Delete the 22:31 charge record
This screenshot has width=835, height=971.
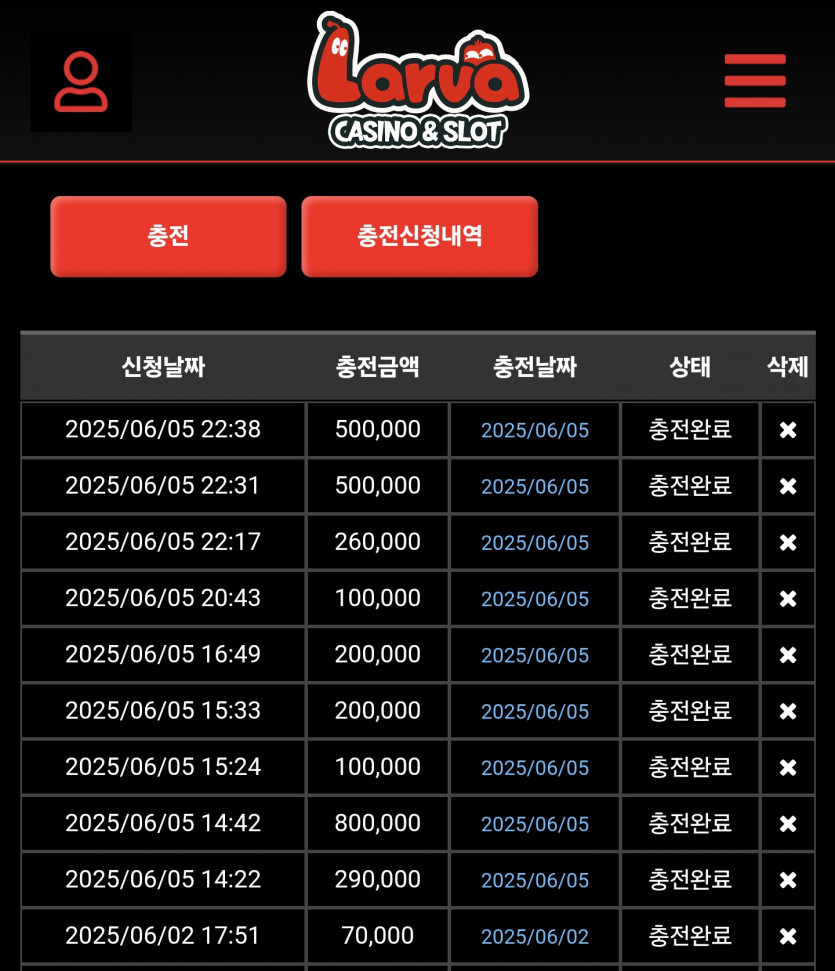pyautogui.click(x=788, y=486)
